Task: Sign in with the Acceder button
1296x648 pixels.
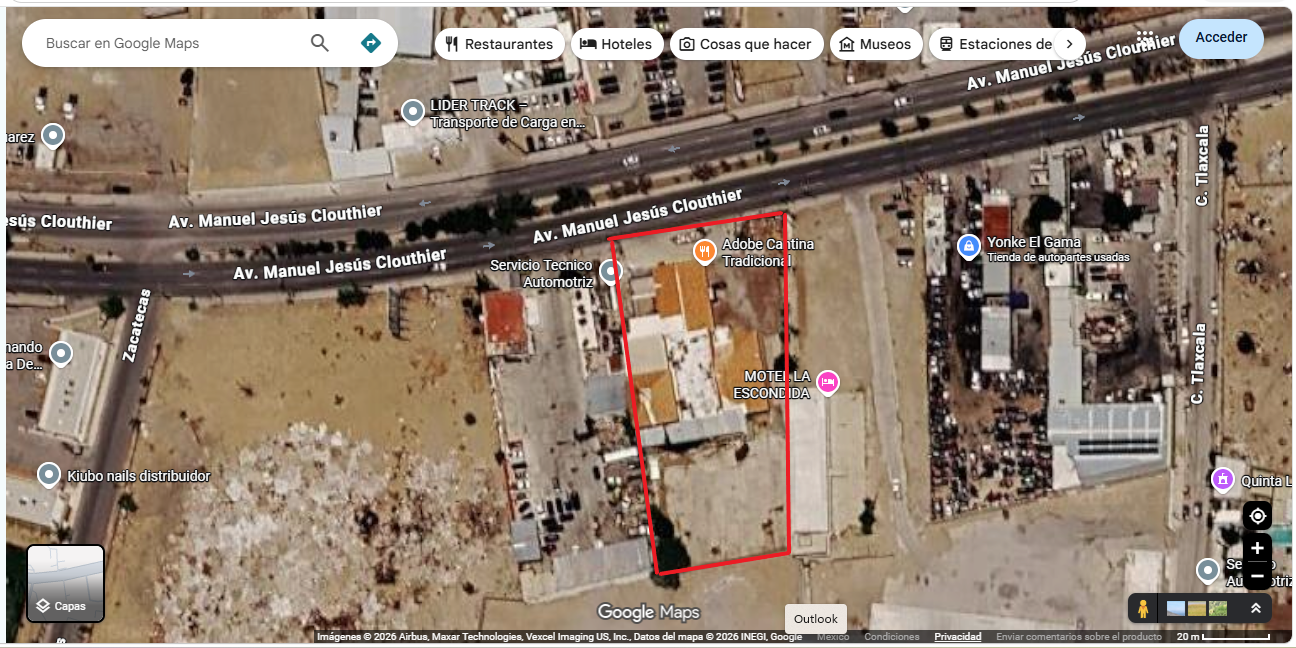Action: click(1221, 38)
